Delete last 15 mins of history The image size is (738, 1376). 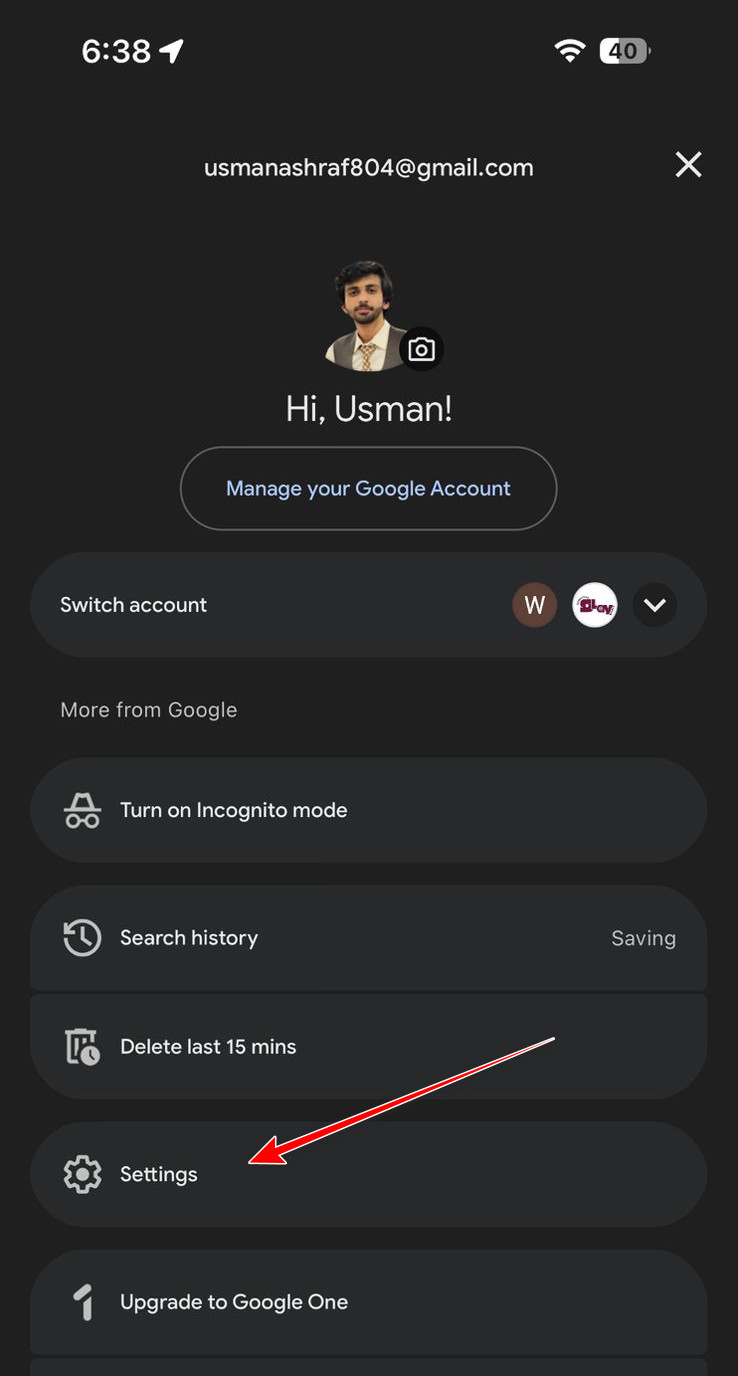click(368, 1047)
